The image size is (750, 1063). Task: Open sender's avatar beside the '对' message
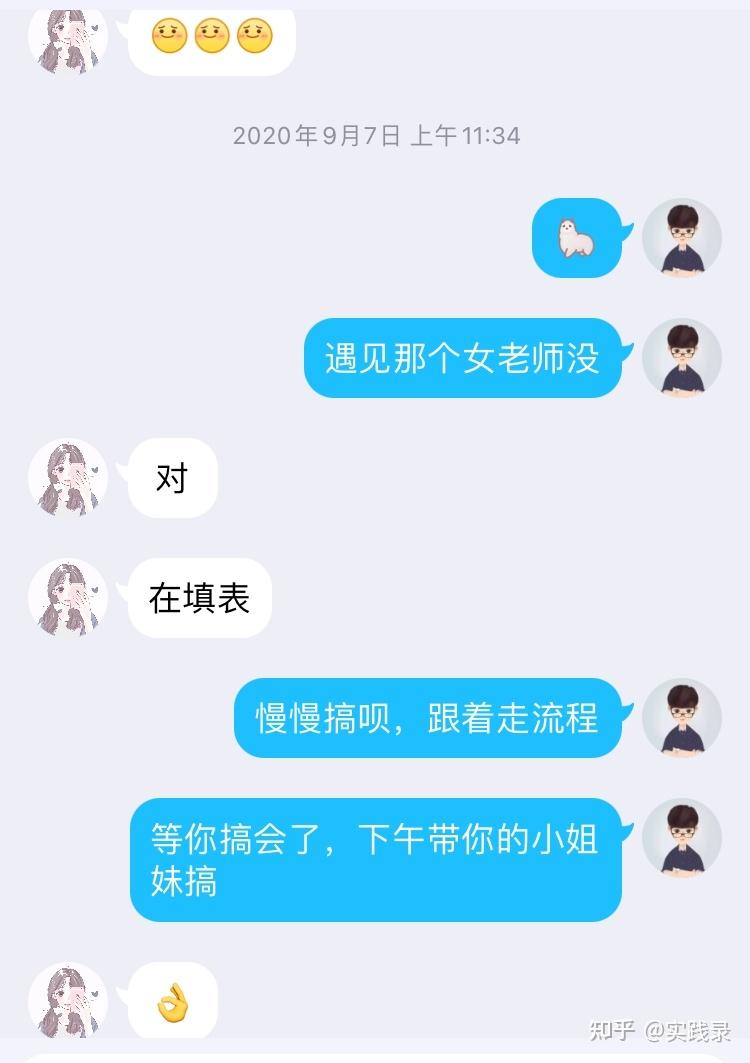coord(68,478)
